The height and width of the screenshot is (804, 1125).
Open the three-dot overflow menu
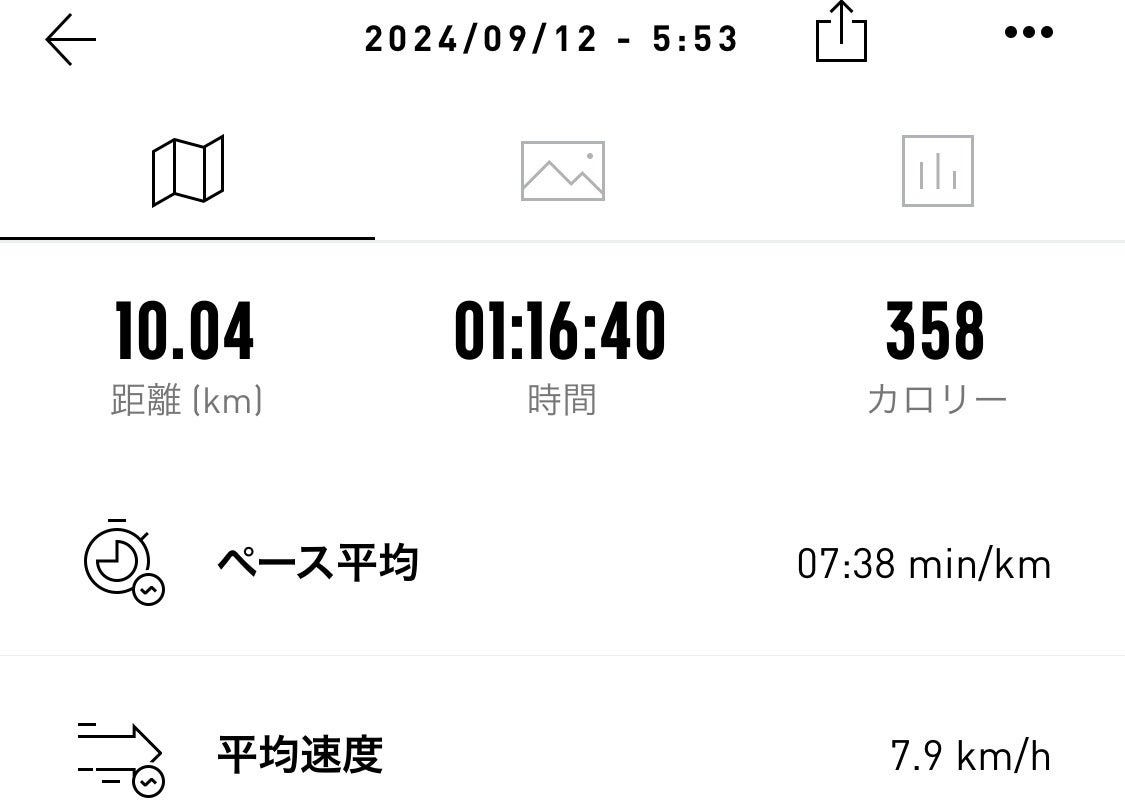click(x=1029, y=33)
